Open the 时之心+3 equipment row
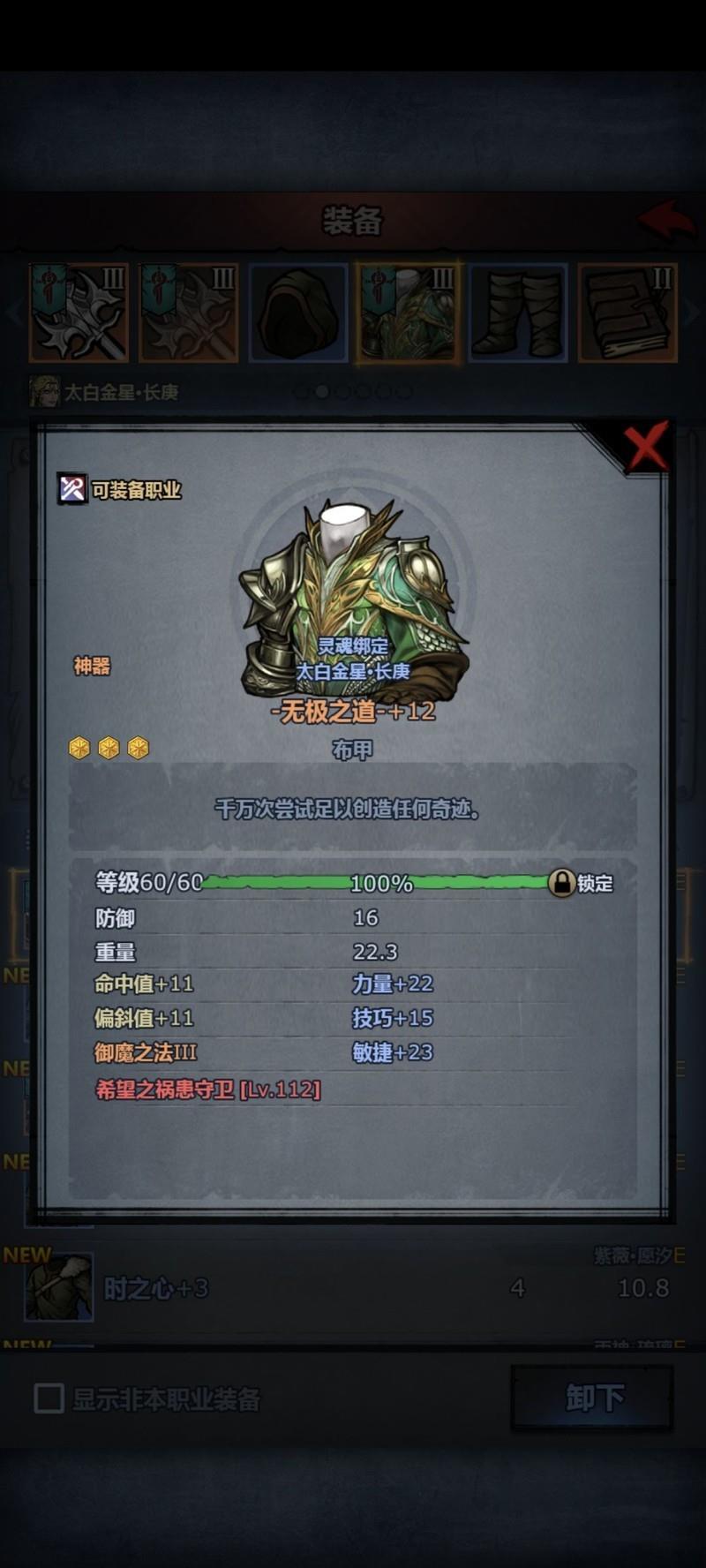This screenshot has width=706, height=1568. 353,1288
